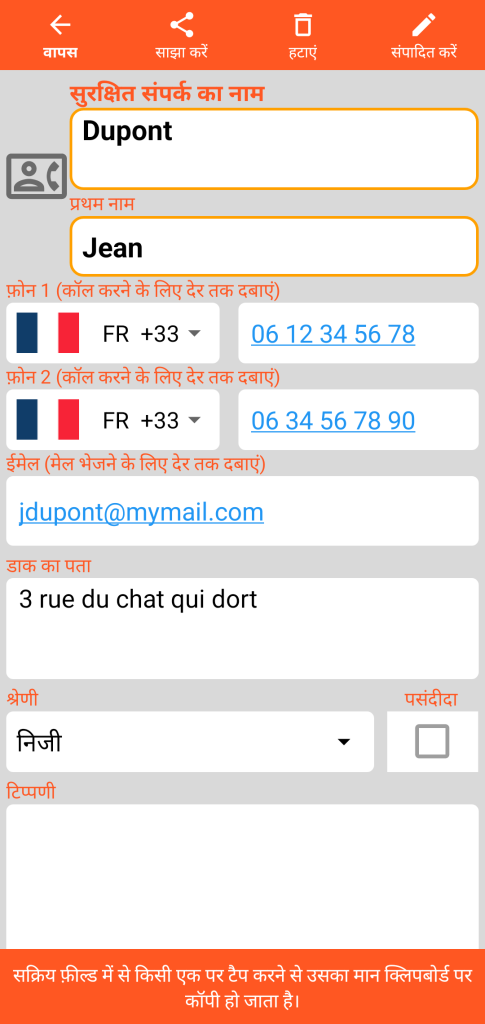Go back with the वापस arrow

click(60, 35)
